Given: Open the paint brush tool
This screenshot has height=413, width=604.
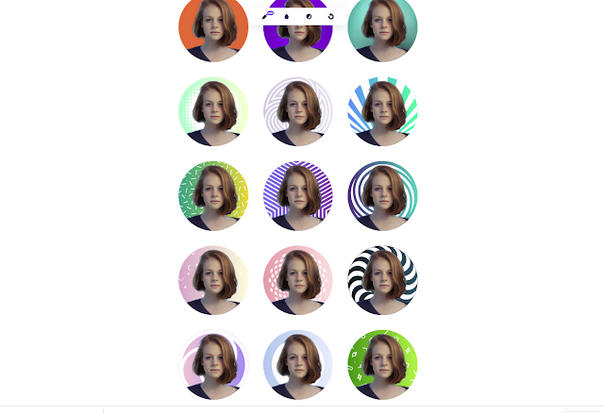Looking at the screenshot, I should click(268, 16).
